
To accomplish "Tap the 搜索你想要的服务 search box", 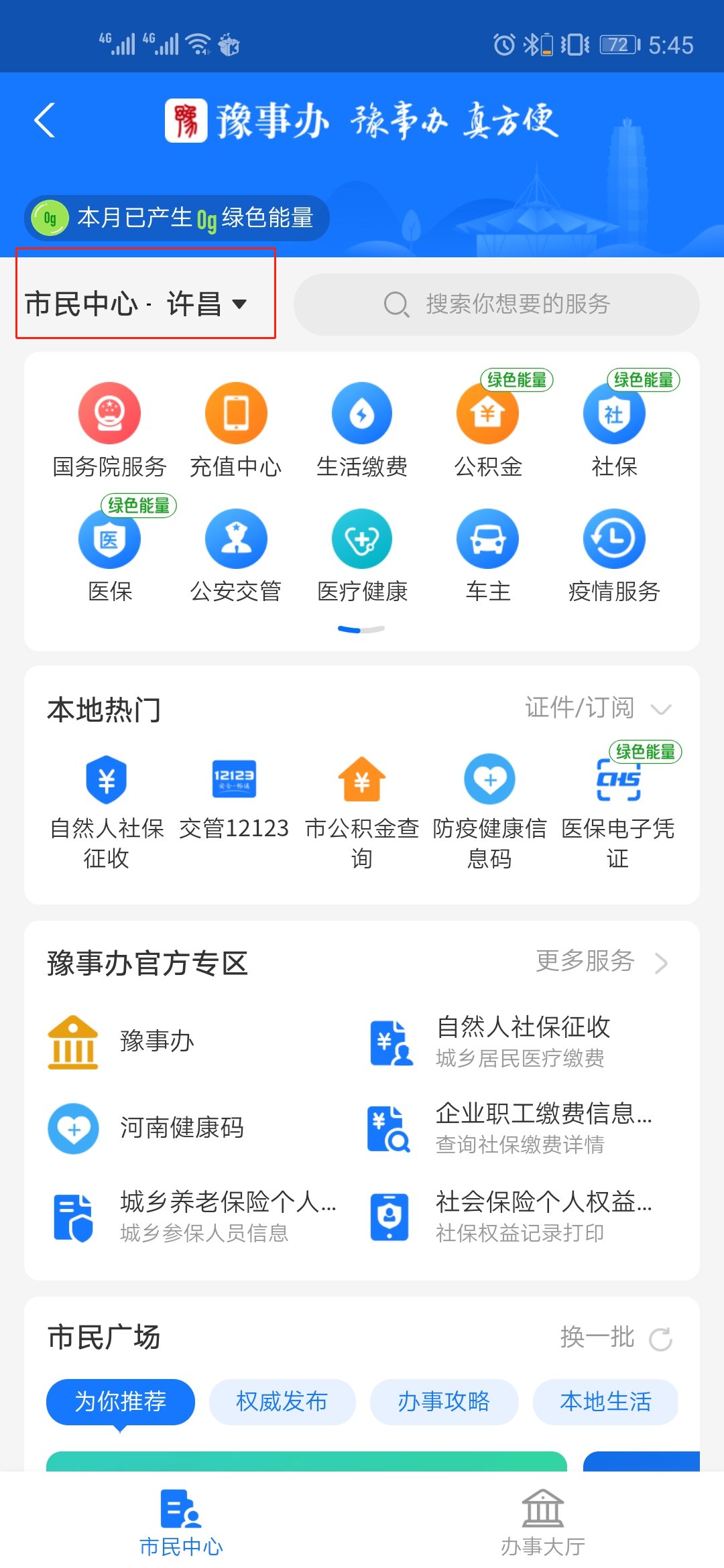I will click(496, 304).
